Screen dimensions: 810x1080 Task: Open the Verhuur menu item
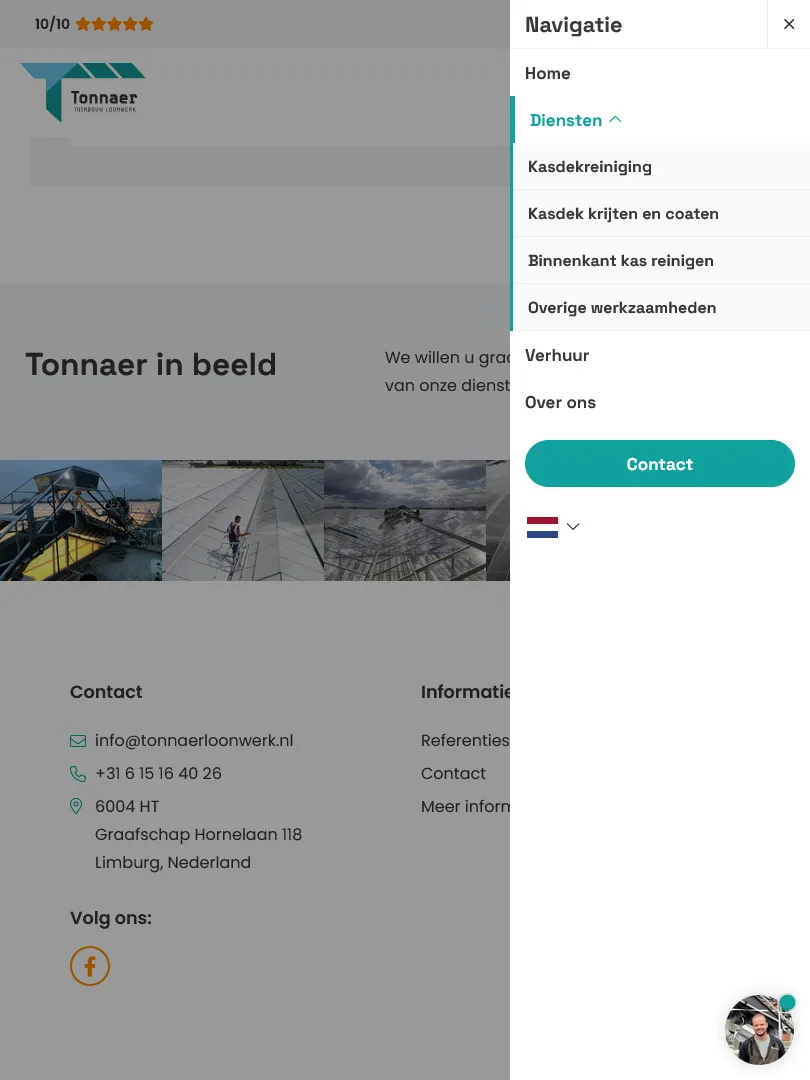click(557, 355)
